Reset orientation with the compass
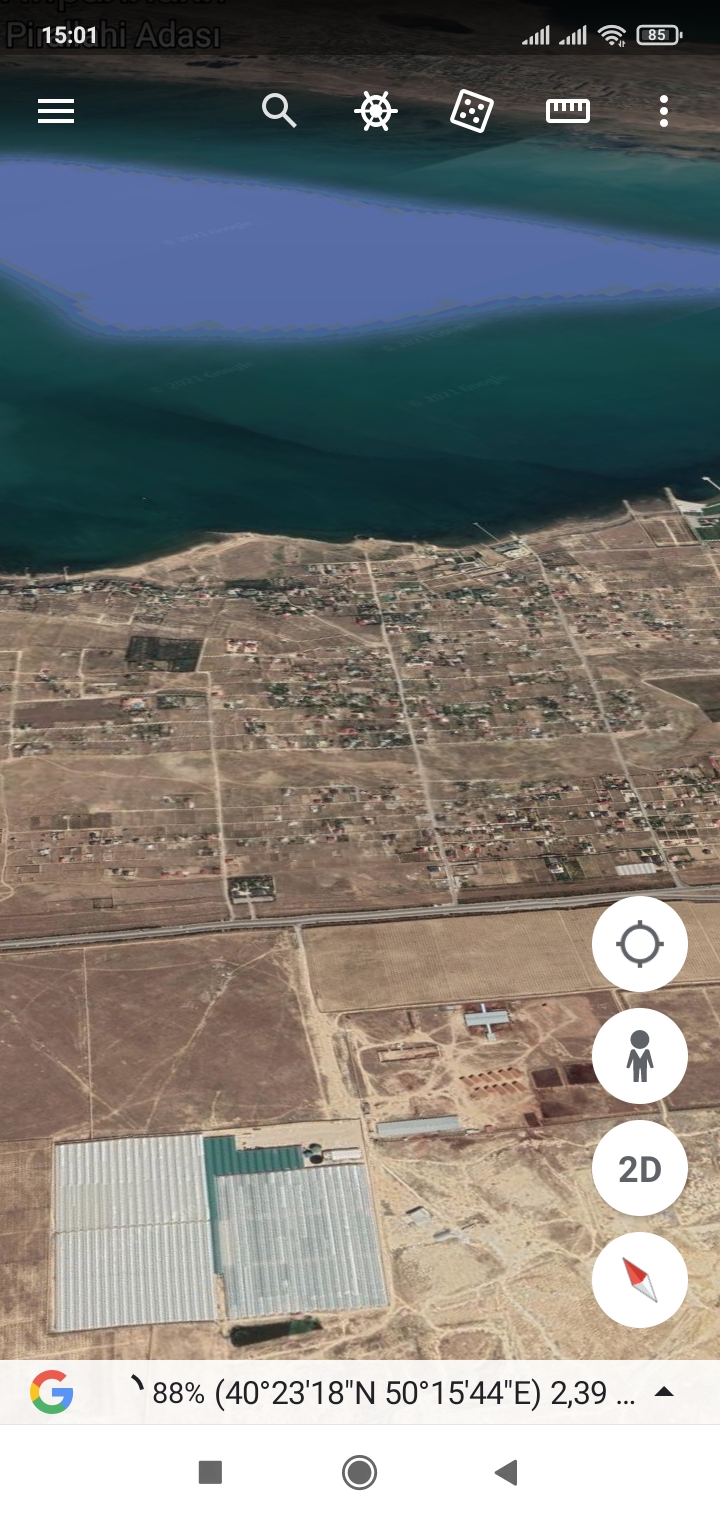The width and height of the screenshot is (720, 1520). tap(640, 1280)
